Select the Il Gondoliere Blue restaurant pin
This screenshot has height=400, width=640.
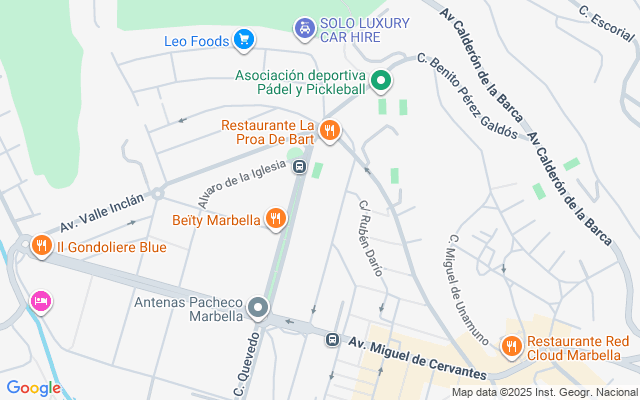click(41, 246)
